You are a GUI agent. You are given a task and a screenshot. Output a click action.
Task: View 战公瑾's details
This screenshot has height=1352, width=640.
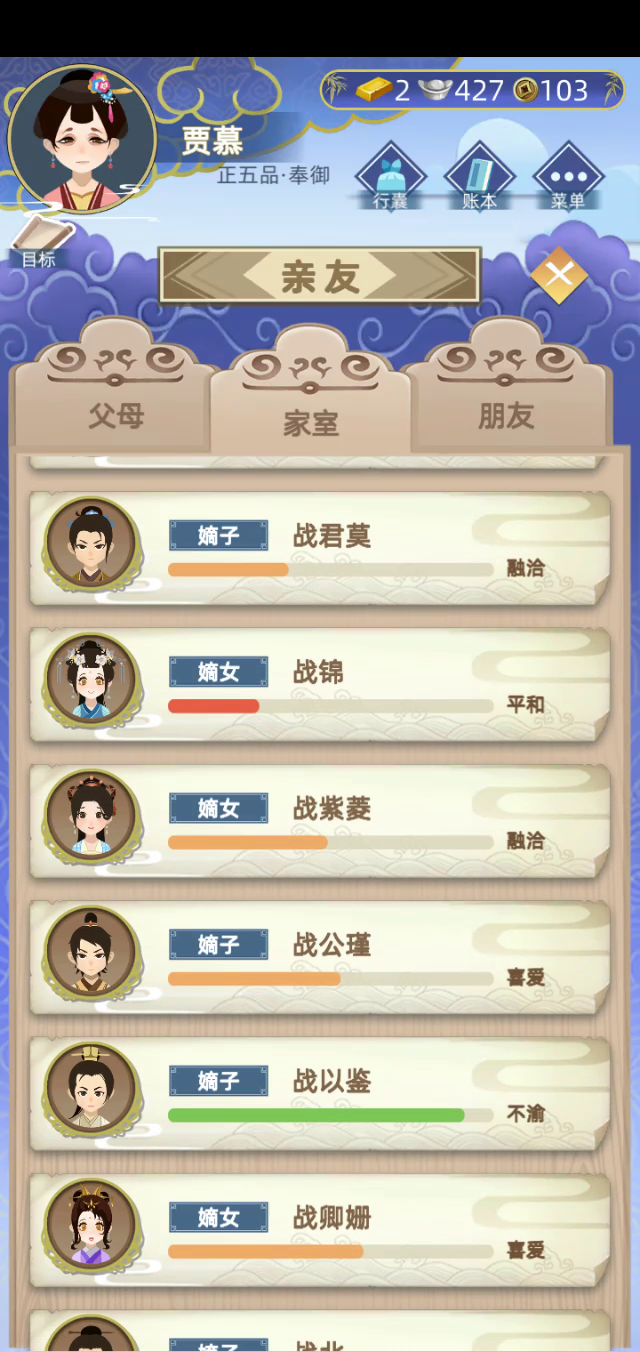(x=320, y=958)
